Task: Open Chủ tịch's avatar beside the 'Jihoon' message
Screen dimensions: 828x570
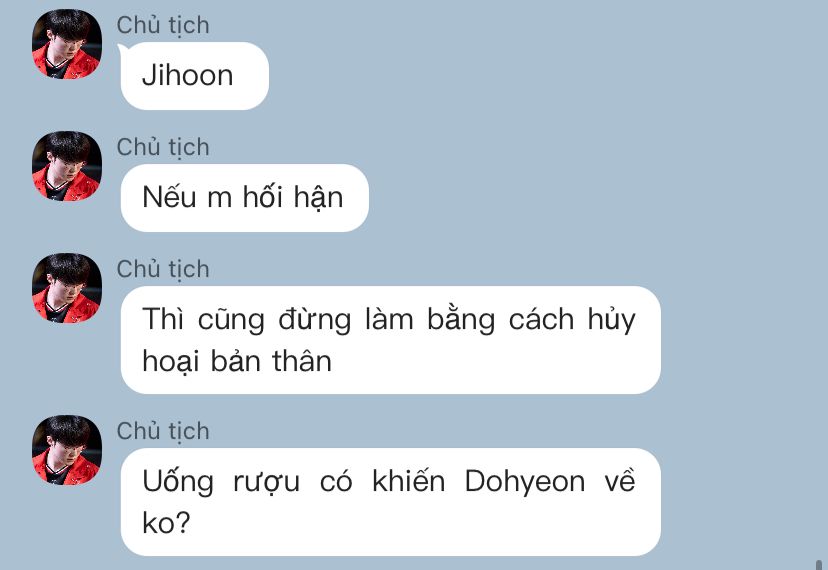Action: pos(67,45)
